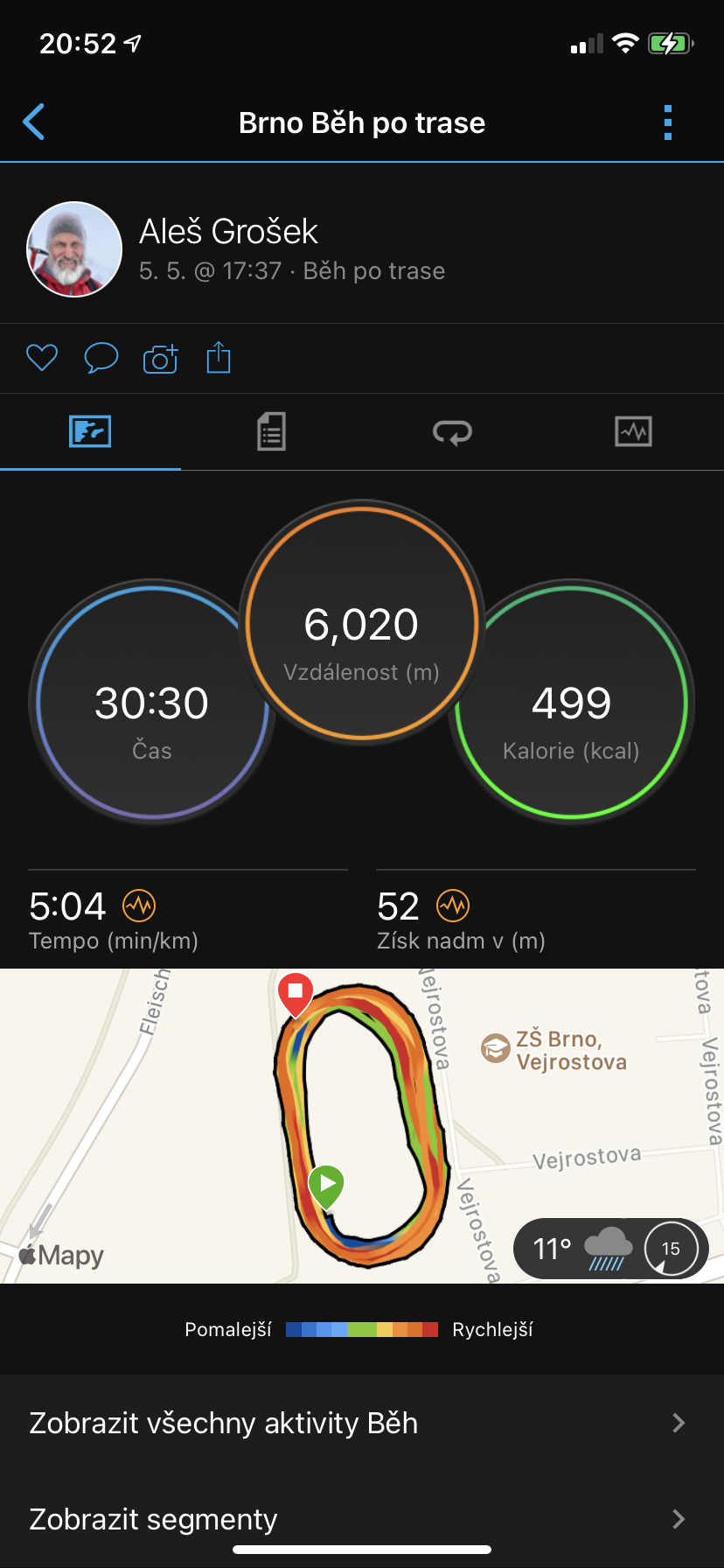Tap the pace chart icon beside 5:04
This screenshot has height=1568, width=724.
139,906
